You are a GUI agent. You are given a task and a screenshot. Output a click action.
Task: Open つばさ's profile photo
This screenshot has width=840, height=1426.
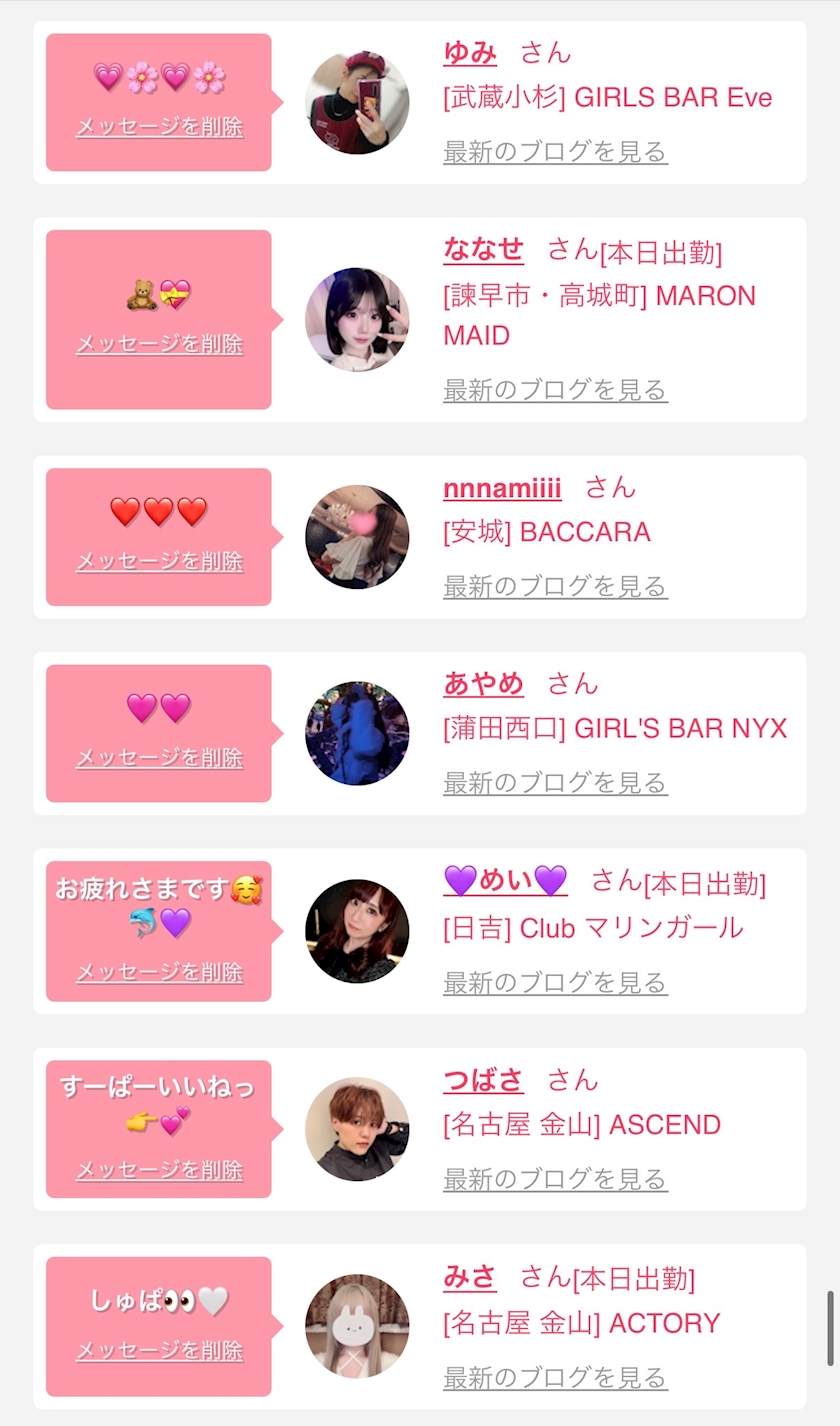click(x=357, y=1129)
